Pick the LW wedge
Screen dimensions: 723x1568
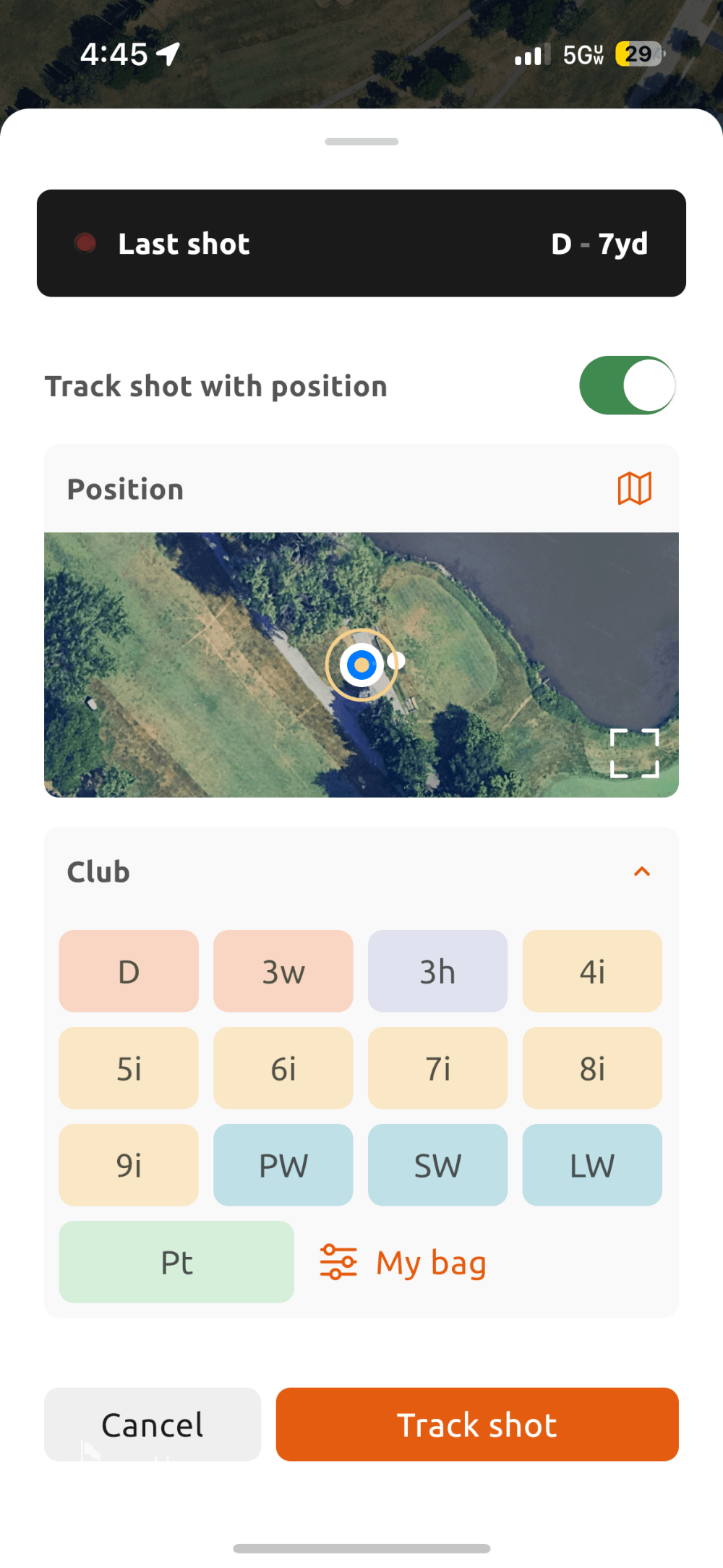(x=592, y=1165)
